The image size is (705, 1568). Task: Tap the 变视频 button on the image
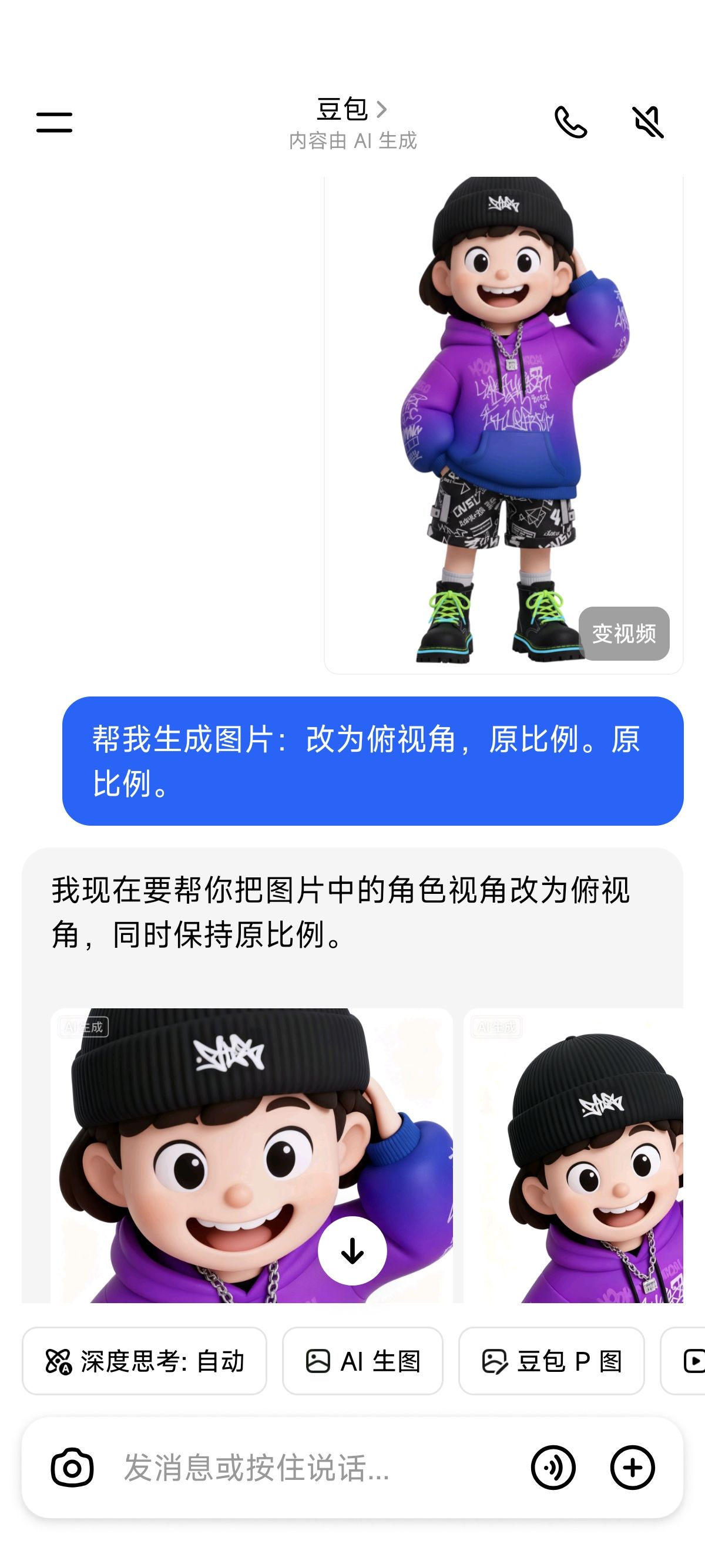624,633
